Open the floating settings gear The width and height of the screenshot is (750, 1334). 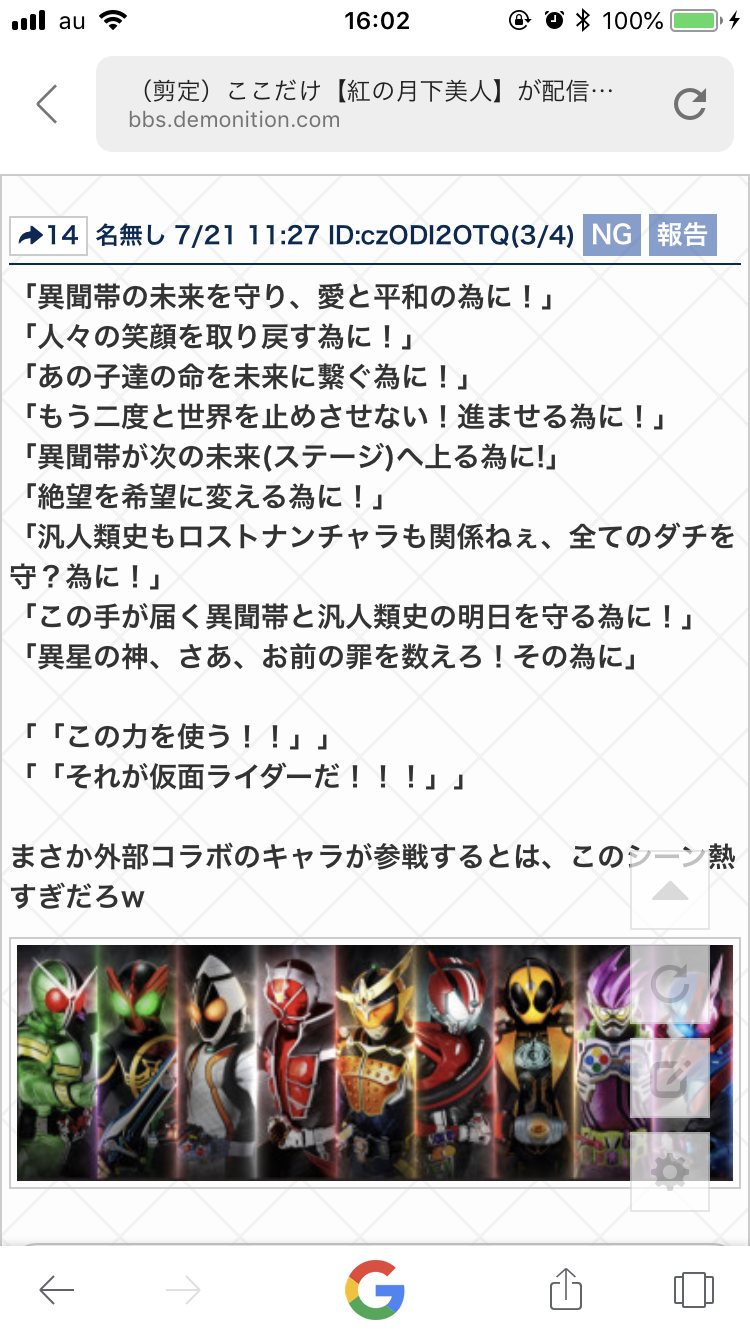670,1172
